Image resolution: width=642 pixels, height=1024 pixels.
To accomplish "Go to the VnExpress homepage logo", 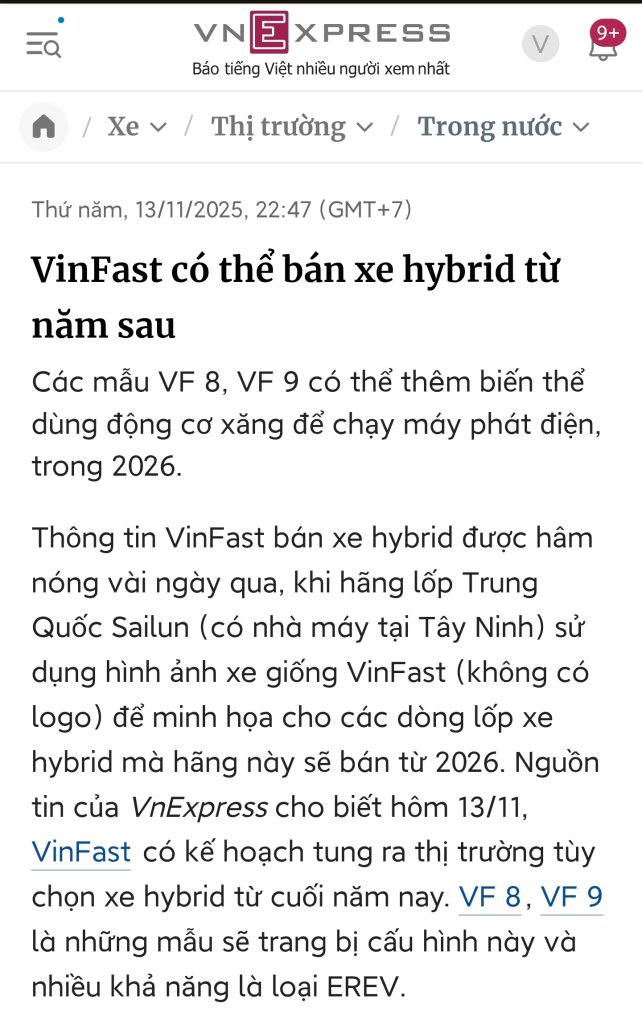I will click(321, 34).
